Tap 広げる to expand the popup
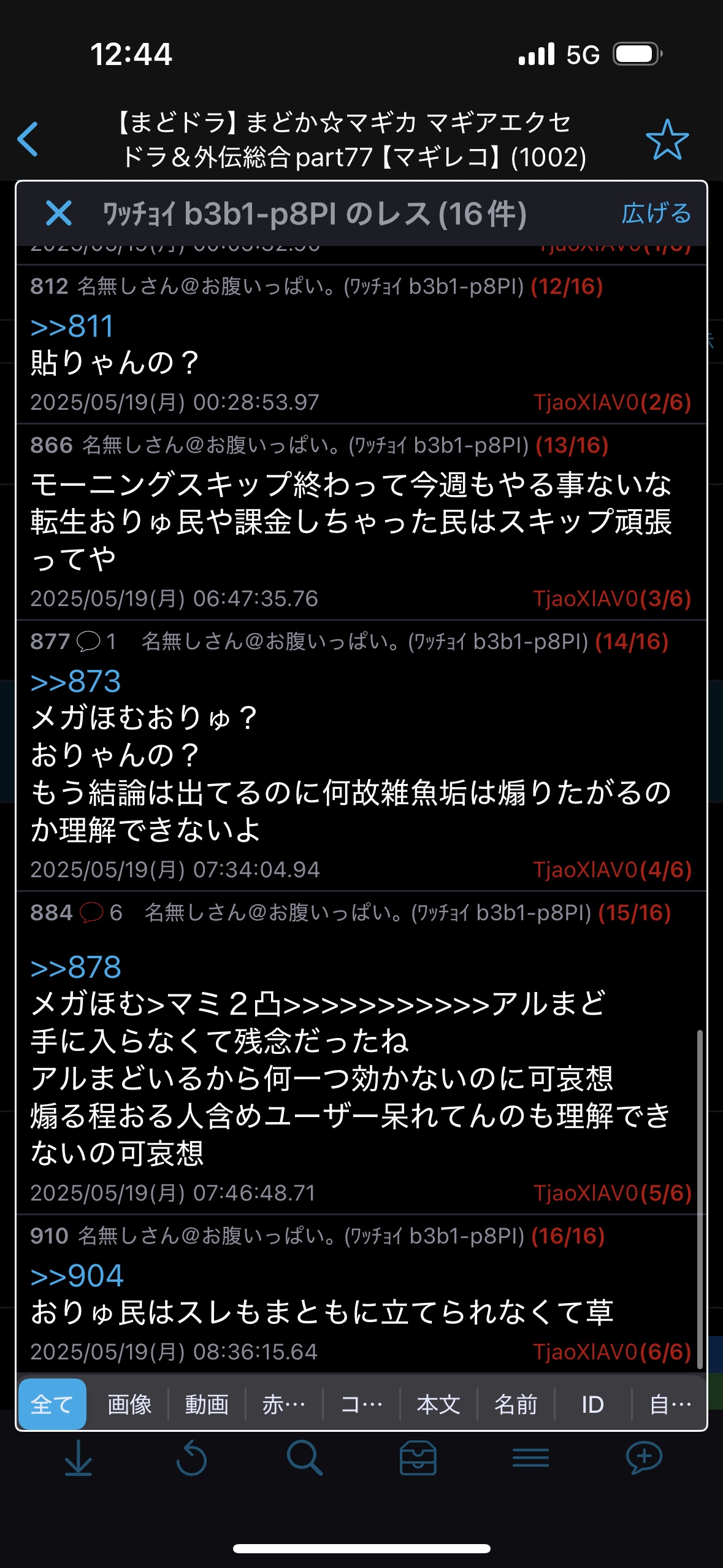The height and width of the screenshot is (1568, 723). [x=656, y=213]
